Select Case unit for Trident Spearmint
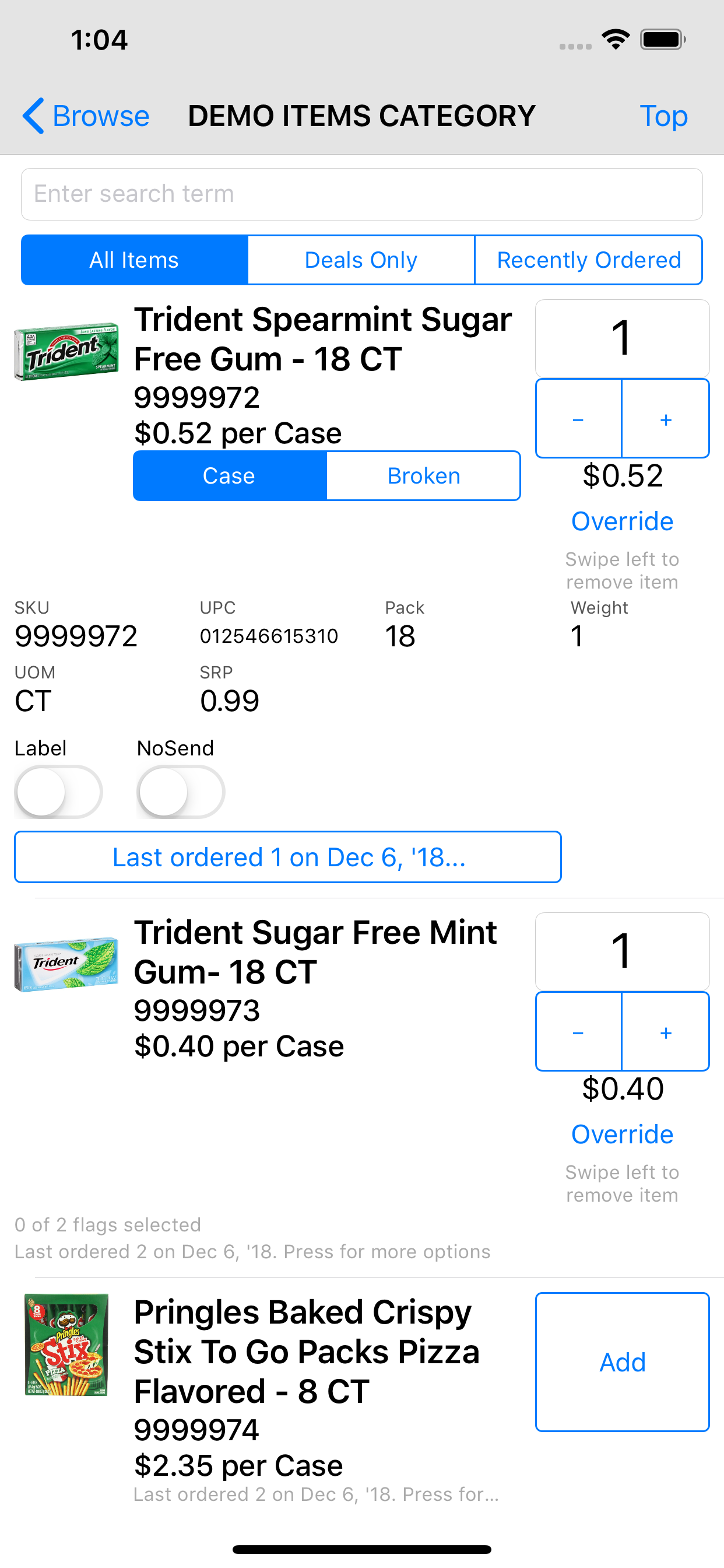The width and height of the screenshot is (724, 1568). point(229,476)
